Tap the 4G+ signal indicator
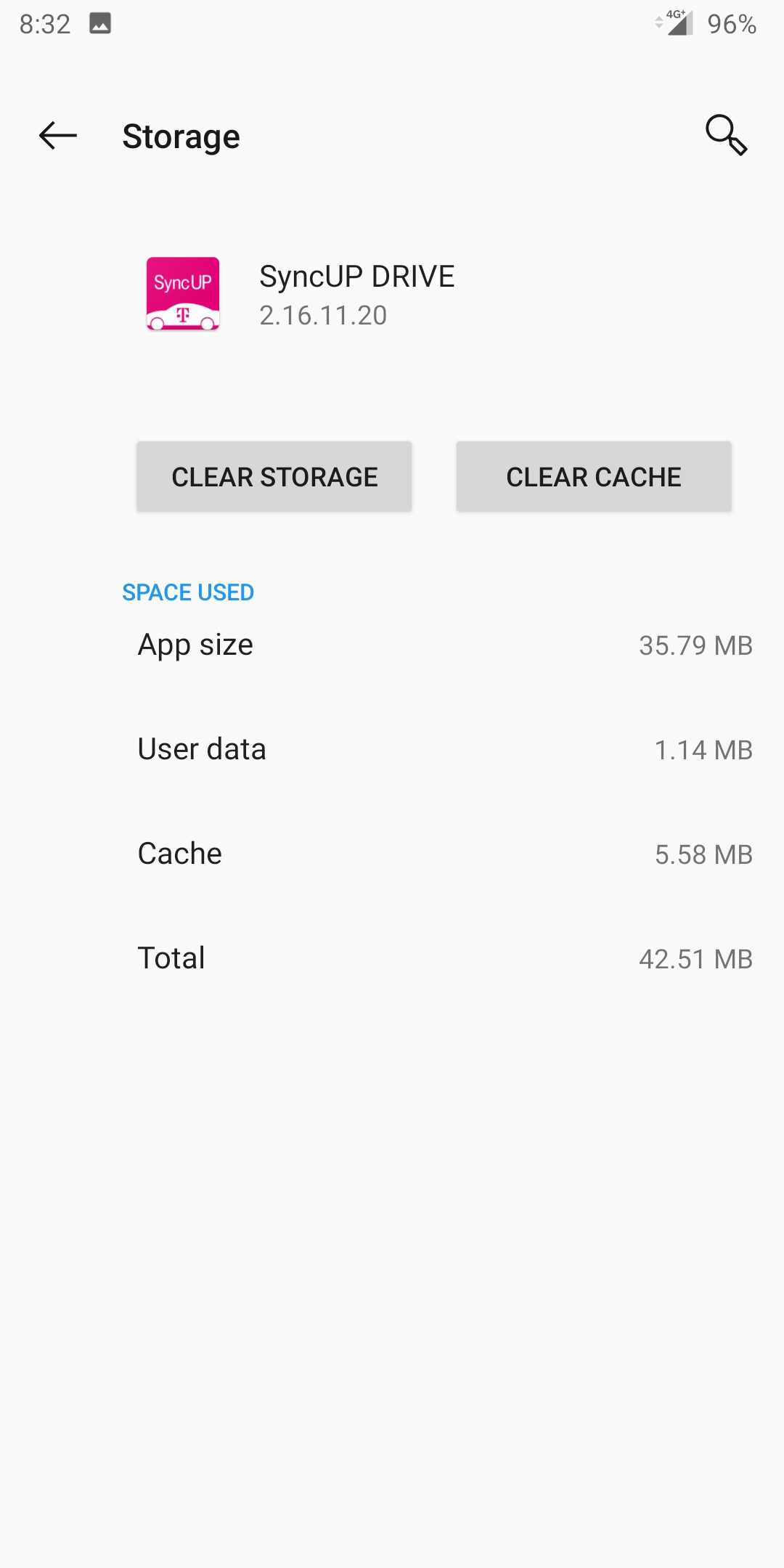This screenshot has height=1568, width=784. coord(678,23)
